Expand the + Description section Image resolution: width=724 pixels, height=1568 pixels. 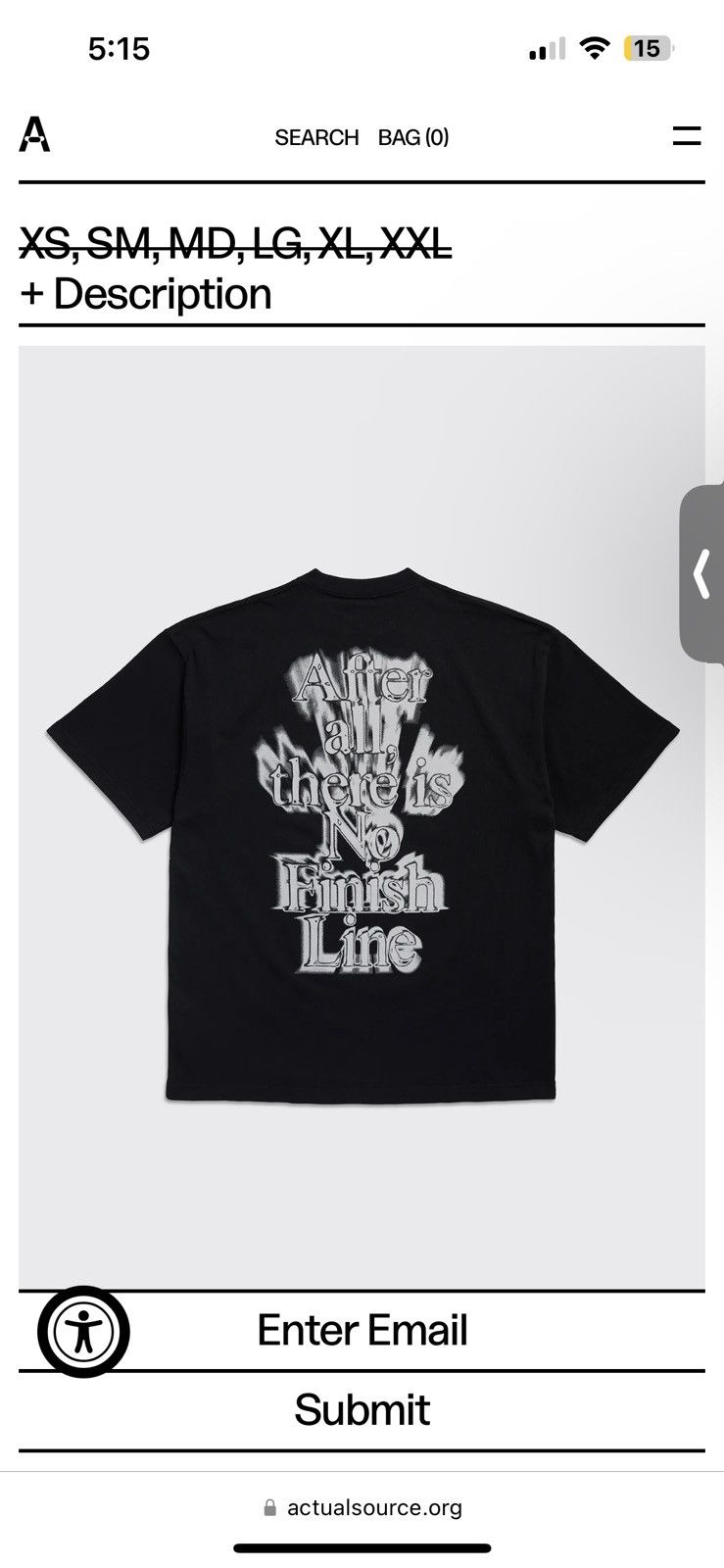click(x=146, y=294)
